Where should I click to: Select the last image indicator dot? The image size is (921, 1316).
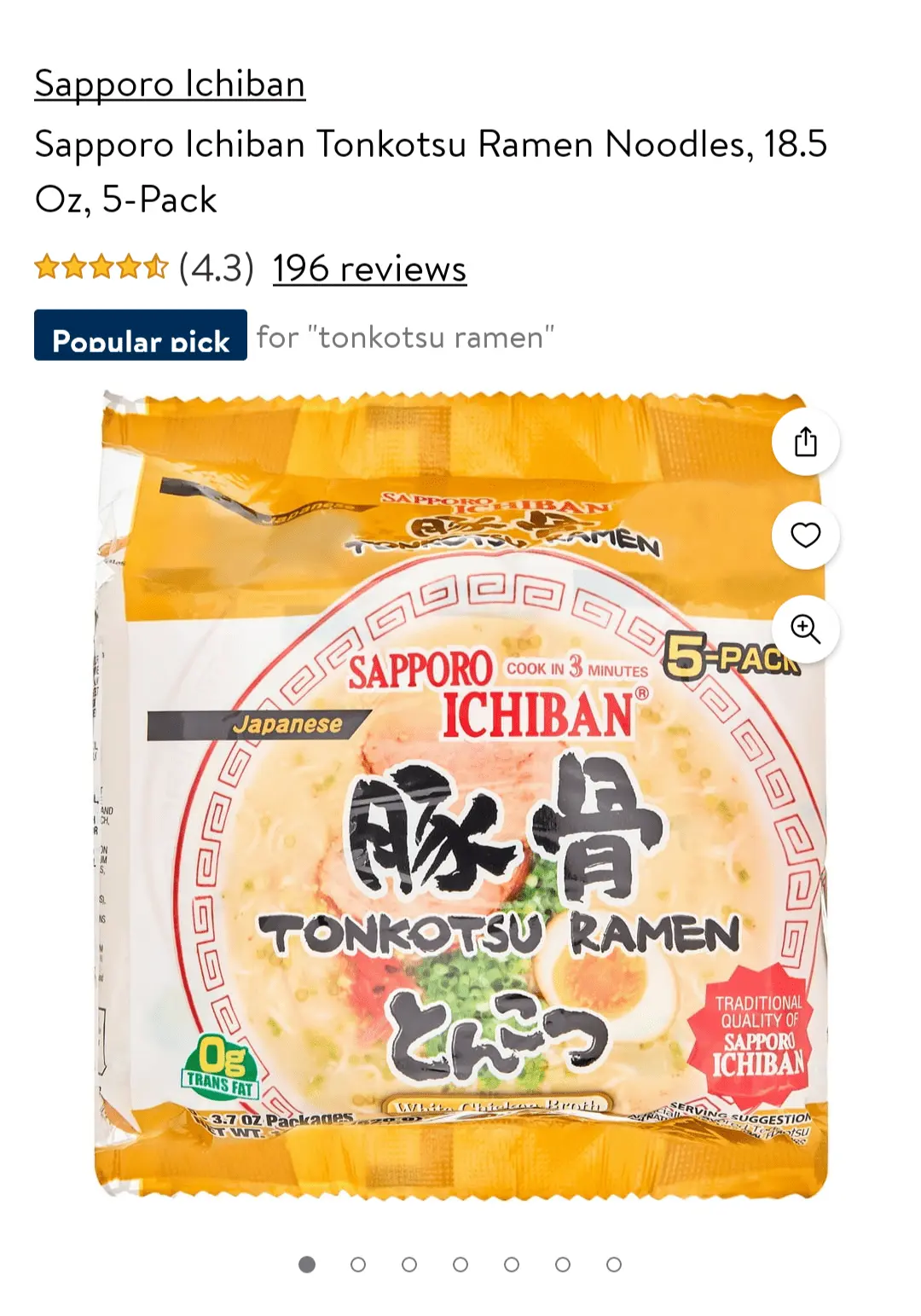(x=614, y=1264)
